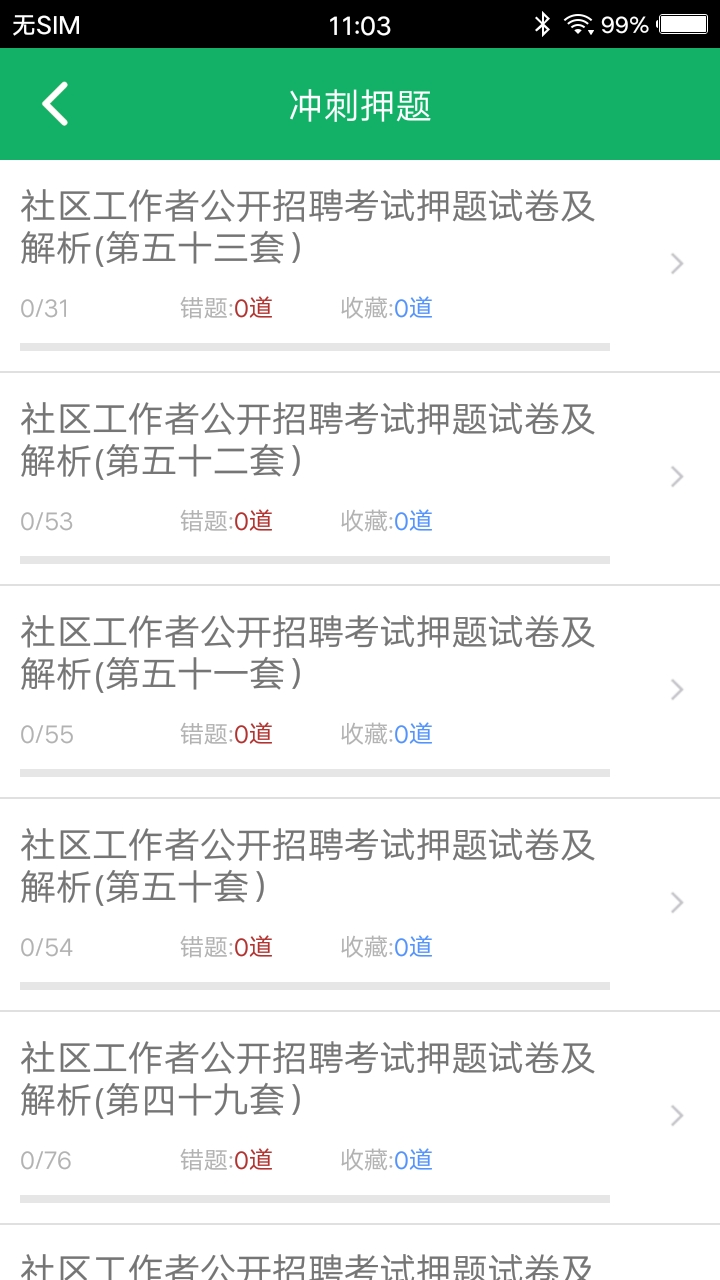Click 收藏:0道 on 第五十一套 entry

(388, 733)
